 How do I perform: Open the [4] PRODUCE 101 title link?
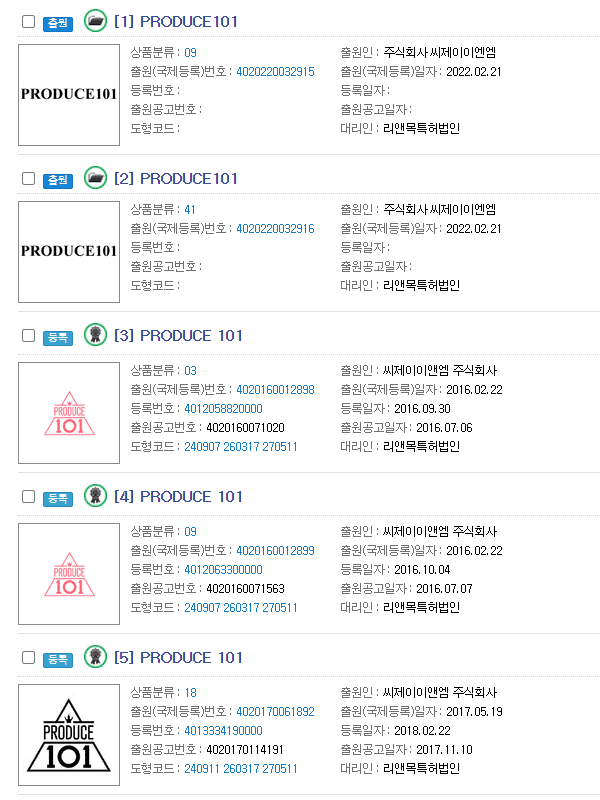[179, 496]
